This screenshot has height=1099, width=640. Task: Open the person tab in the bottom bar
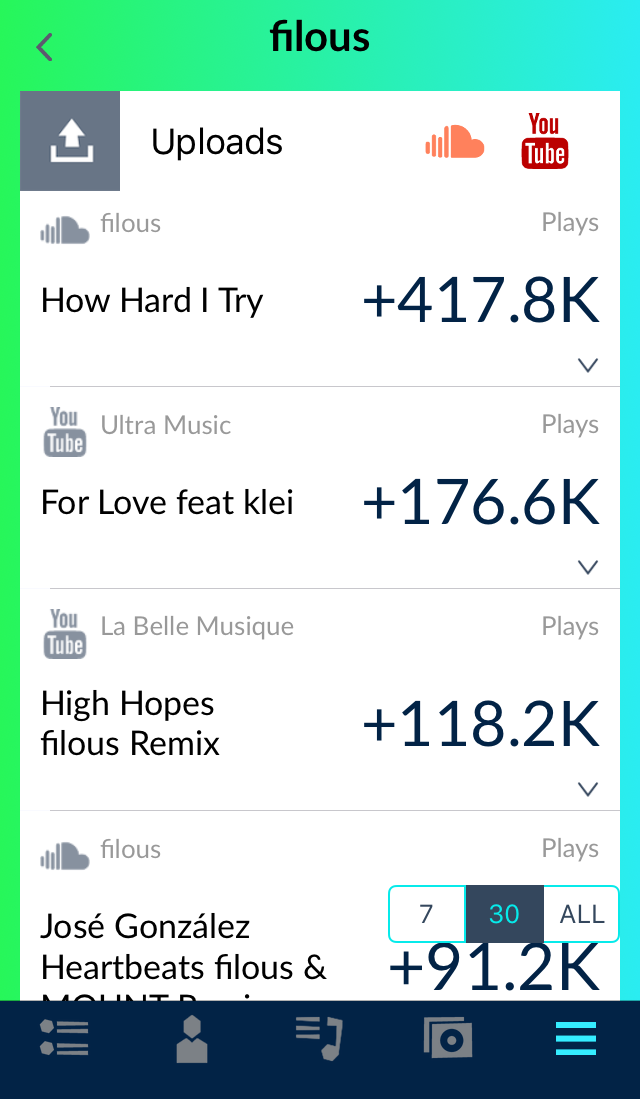192,1039
